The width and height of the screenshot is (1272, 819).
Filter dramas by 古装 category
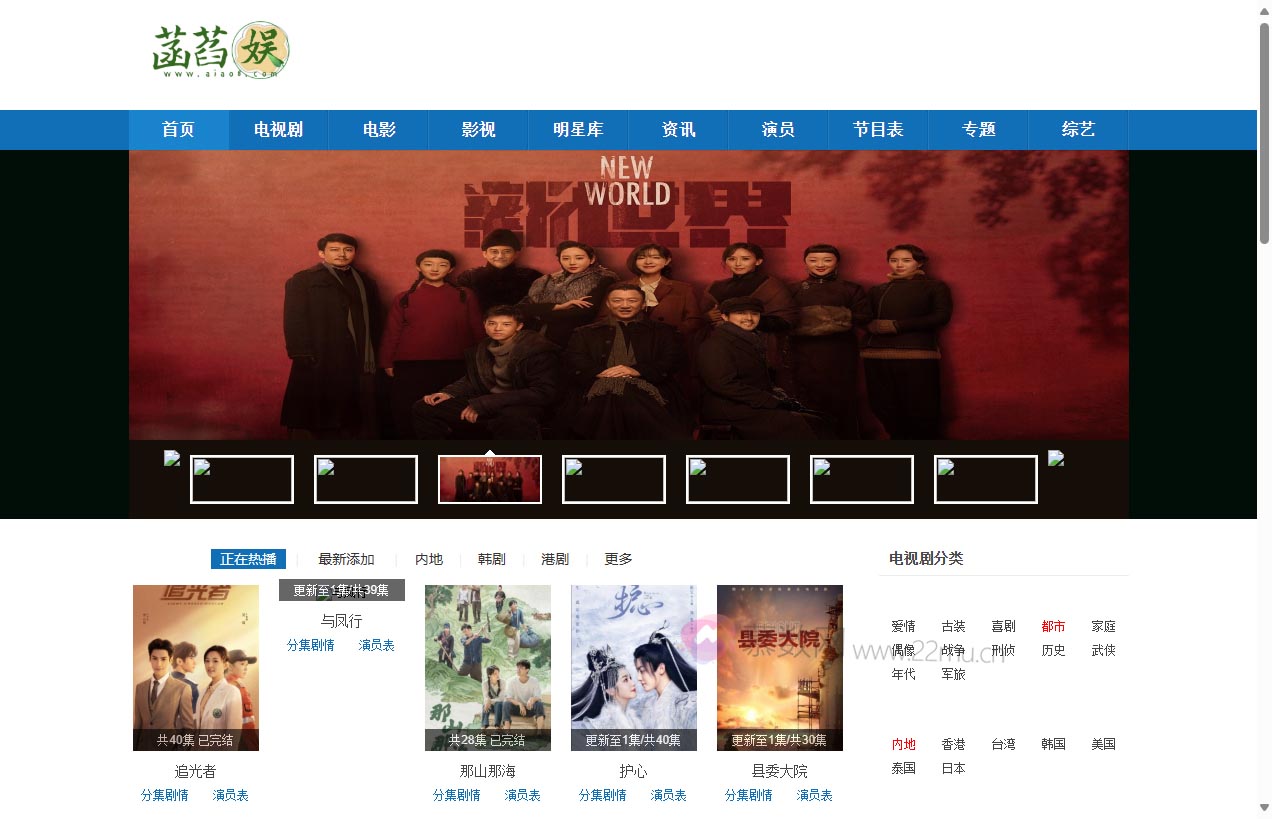(953, 626)
